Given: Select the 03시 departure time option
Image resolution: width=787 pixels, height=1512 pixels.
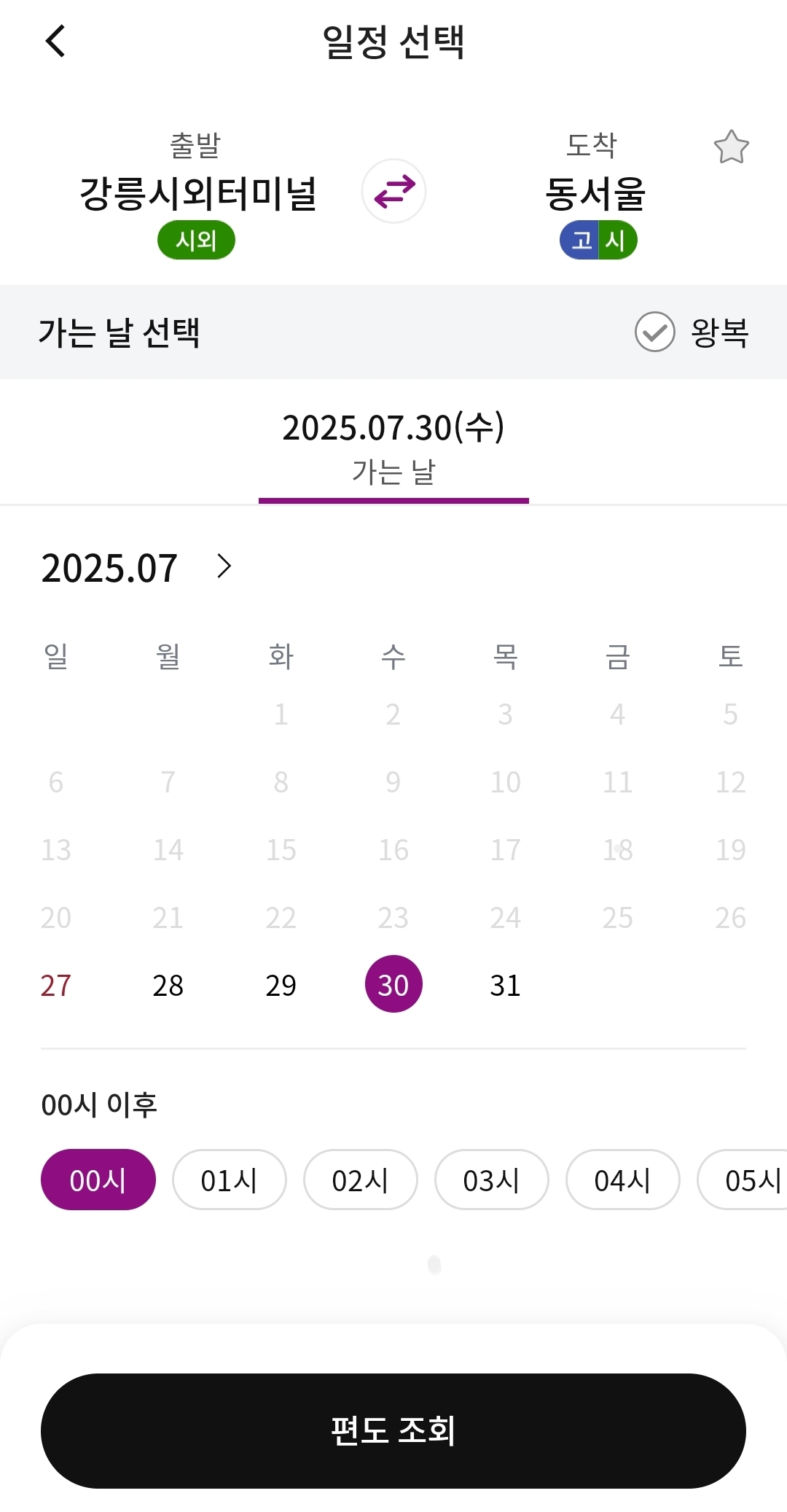Looking at the screenshot, I should point(491,1180).
